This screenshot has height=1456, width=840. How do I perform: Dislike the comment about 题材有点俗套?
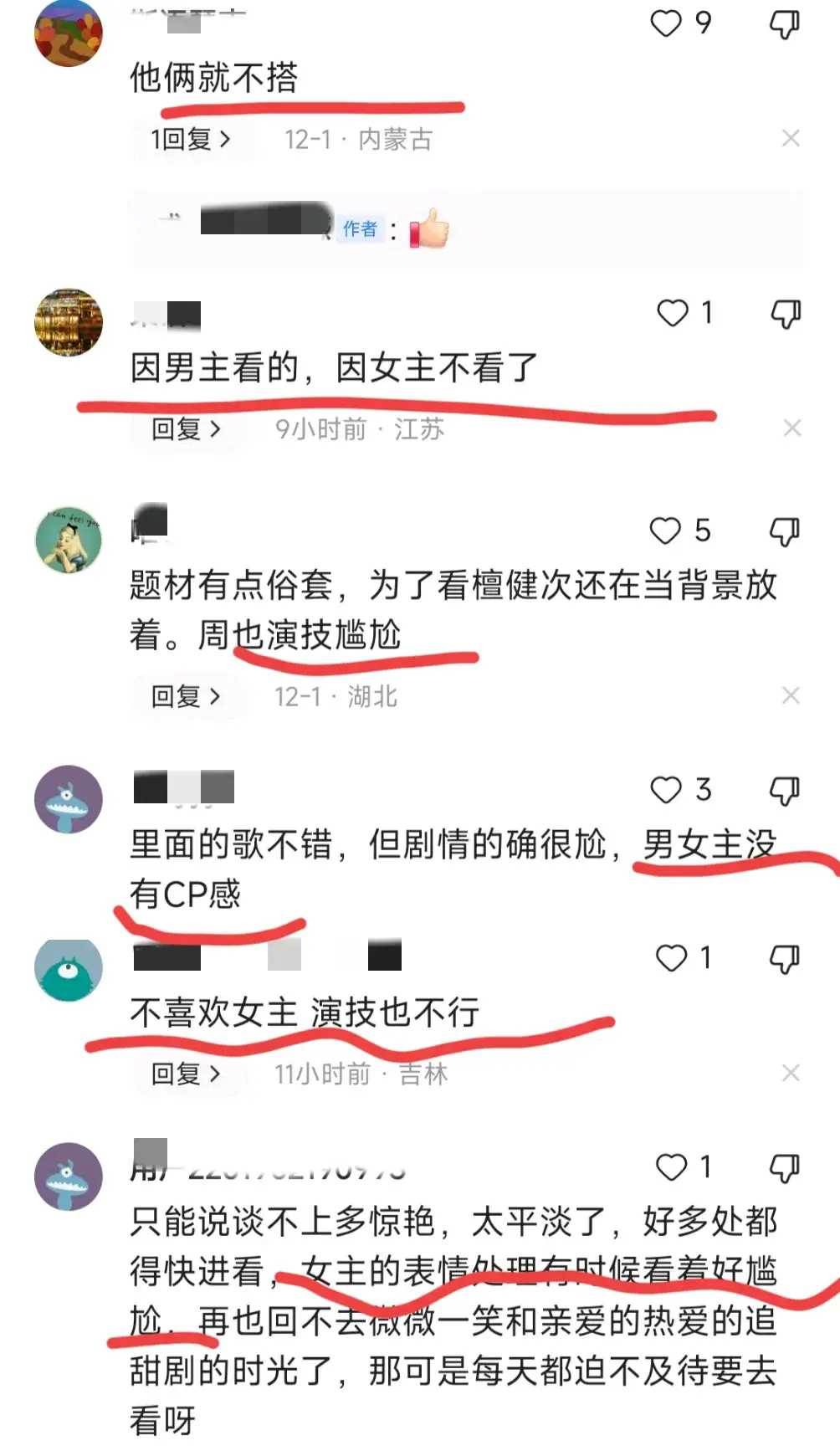click(784, 531)
